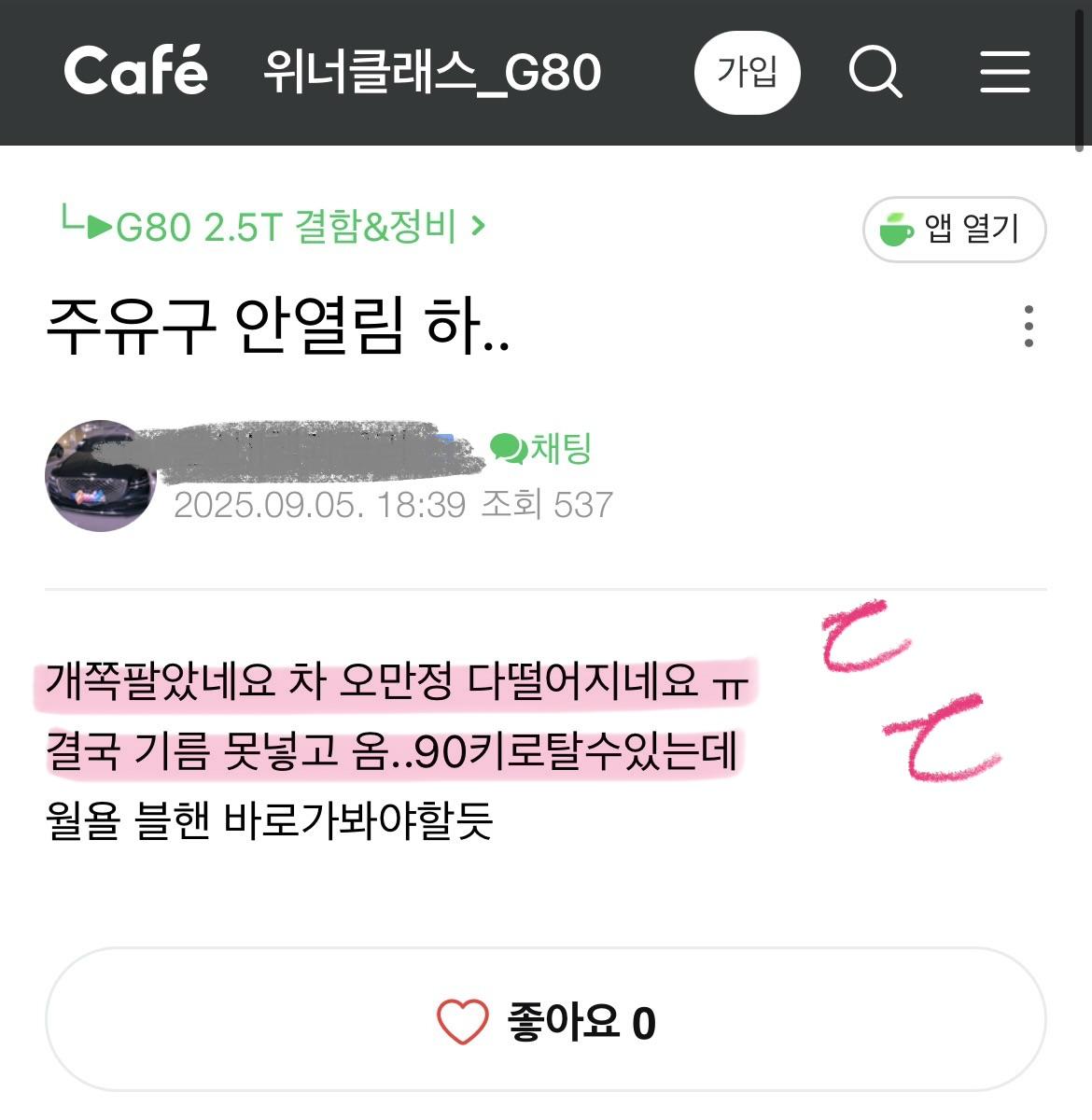Open the Cafe home logo
The height and width of the screenshot is (1120, 1092).
[x=136, y=71]
